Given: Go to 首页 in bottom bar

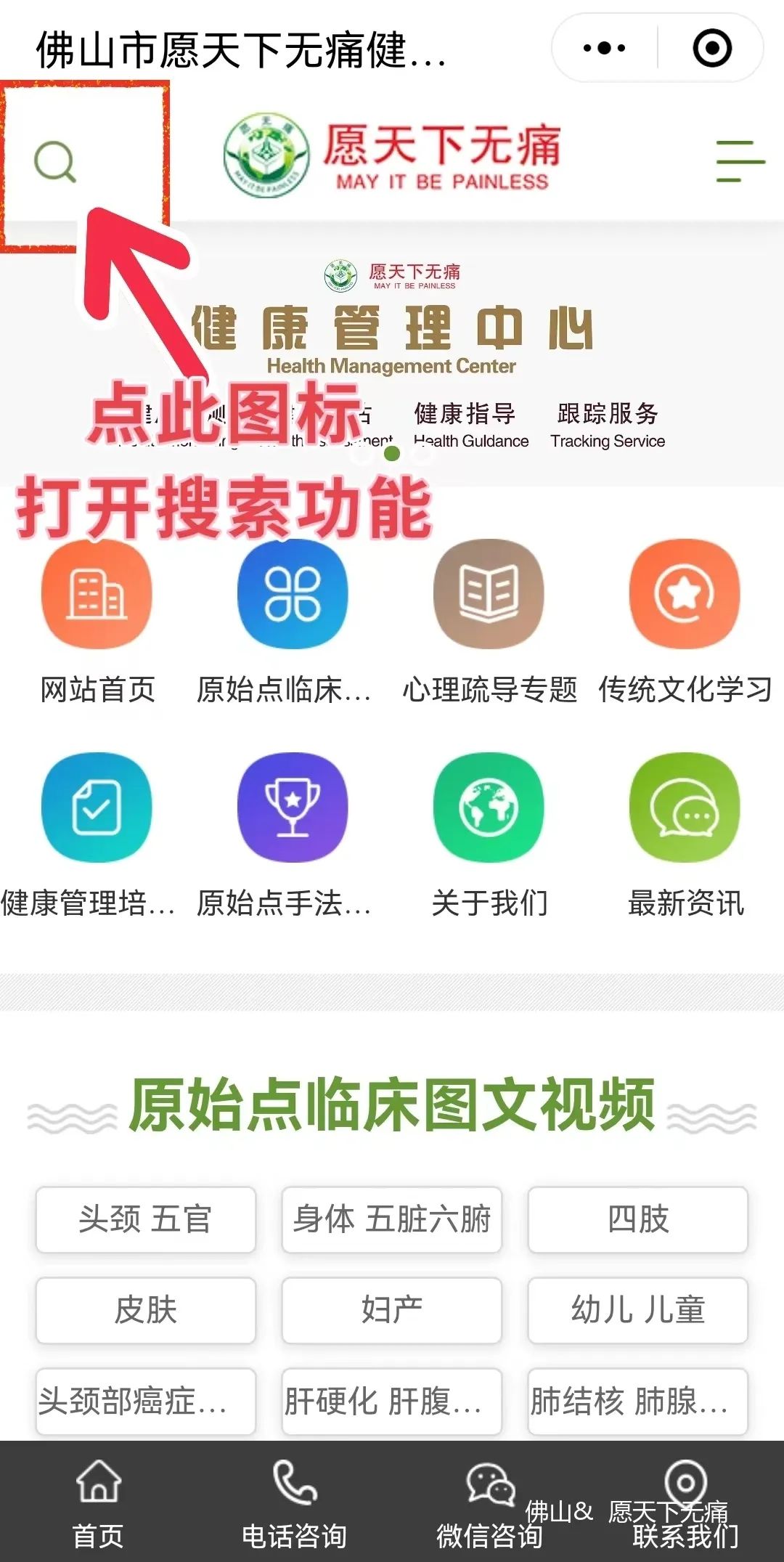Looking at the screenshot, I should pos(98,1503).
